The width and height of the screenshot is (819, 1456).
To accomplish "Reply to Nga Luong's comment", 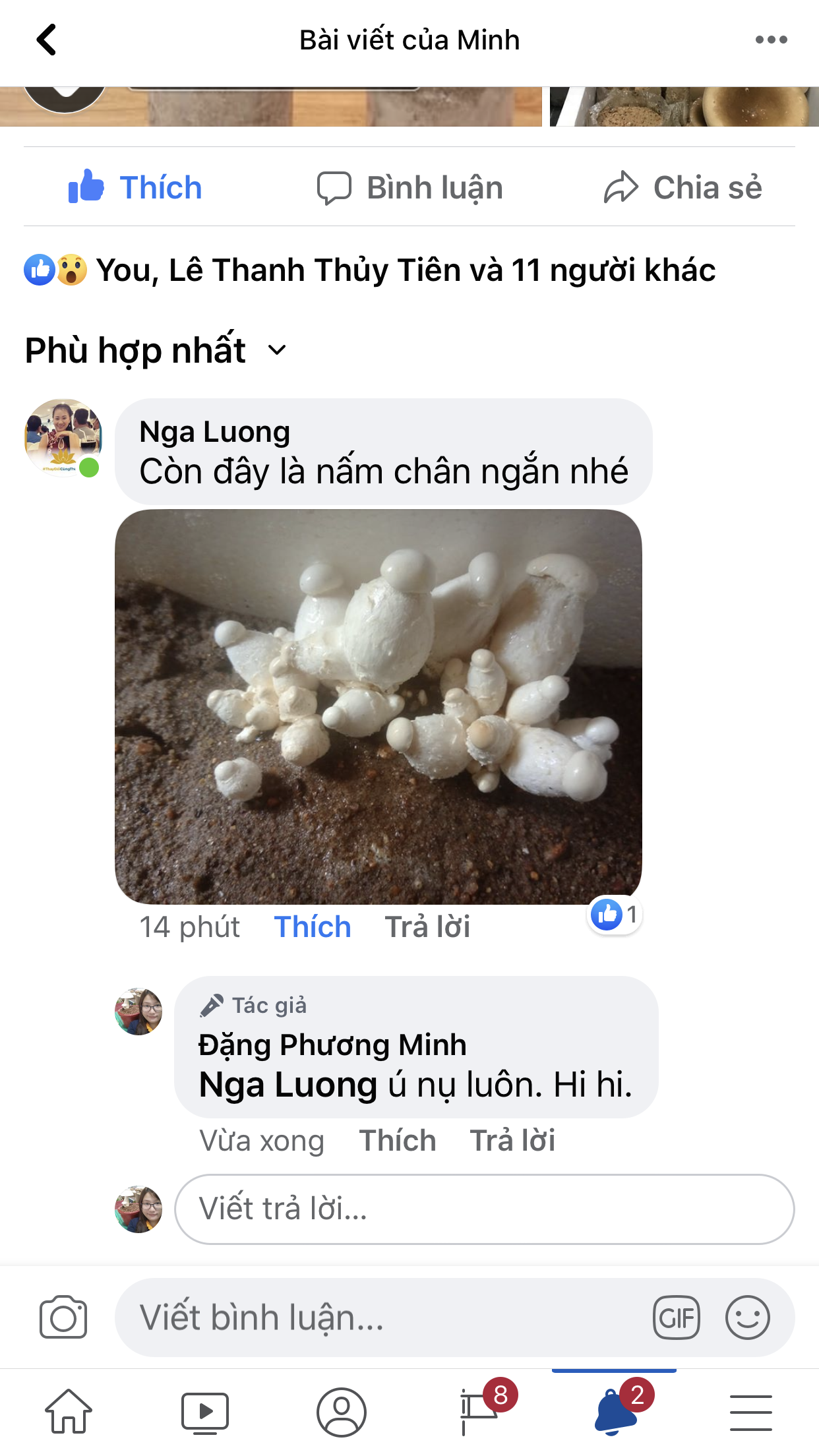I will [x=427, y=927].
